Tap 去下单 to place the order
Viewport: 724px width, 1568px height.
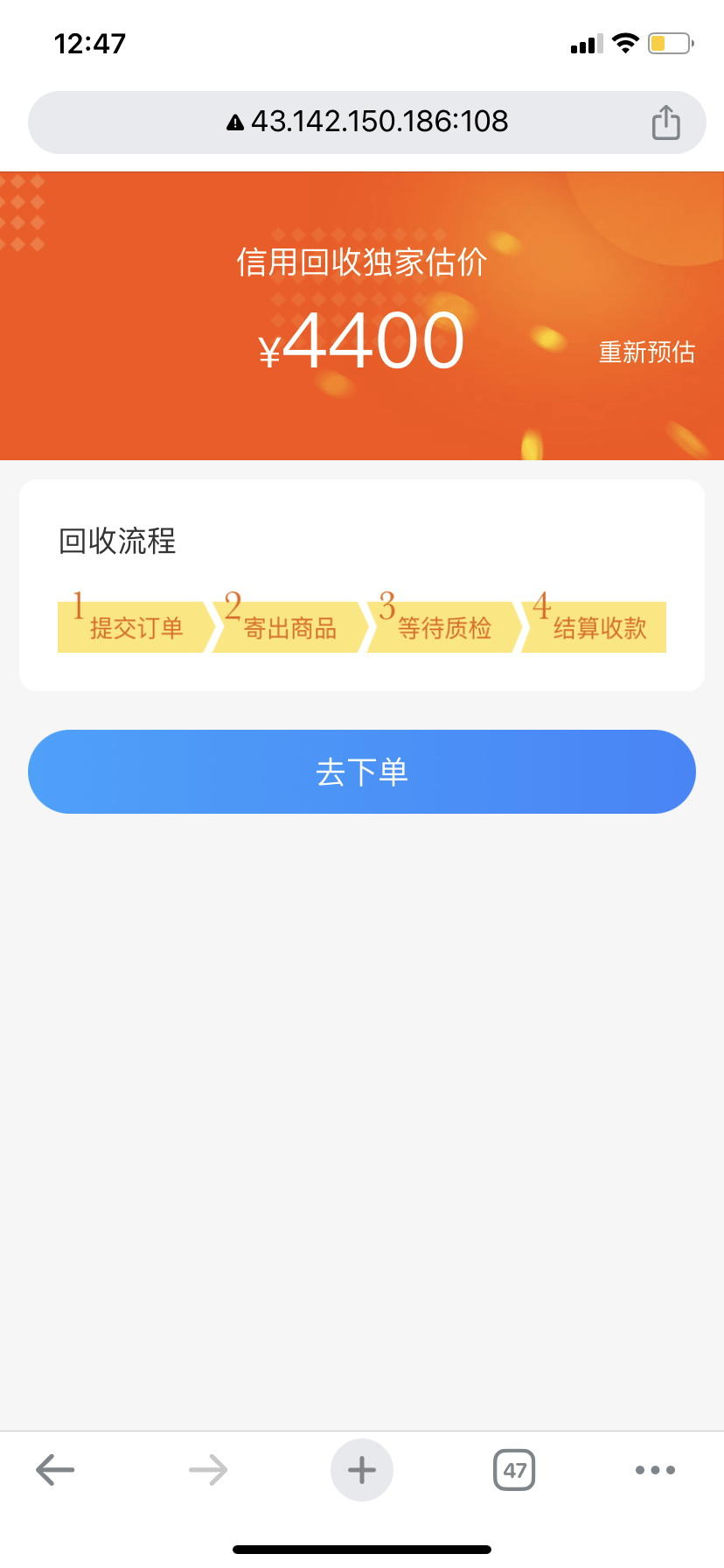(362, 772)
